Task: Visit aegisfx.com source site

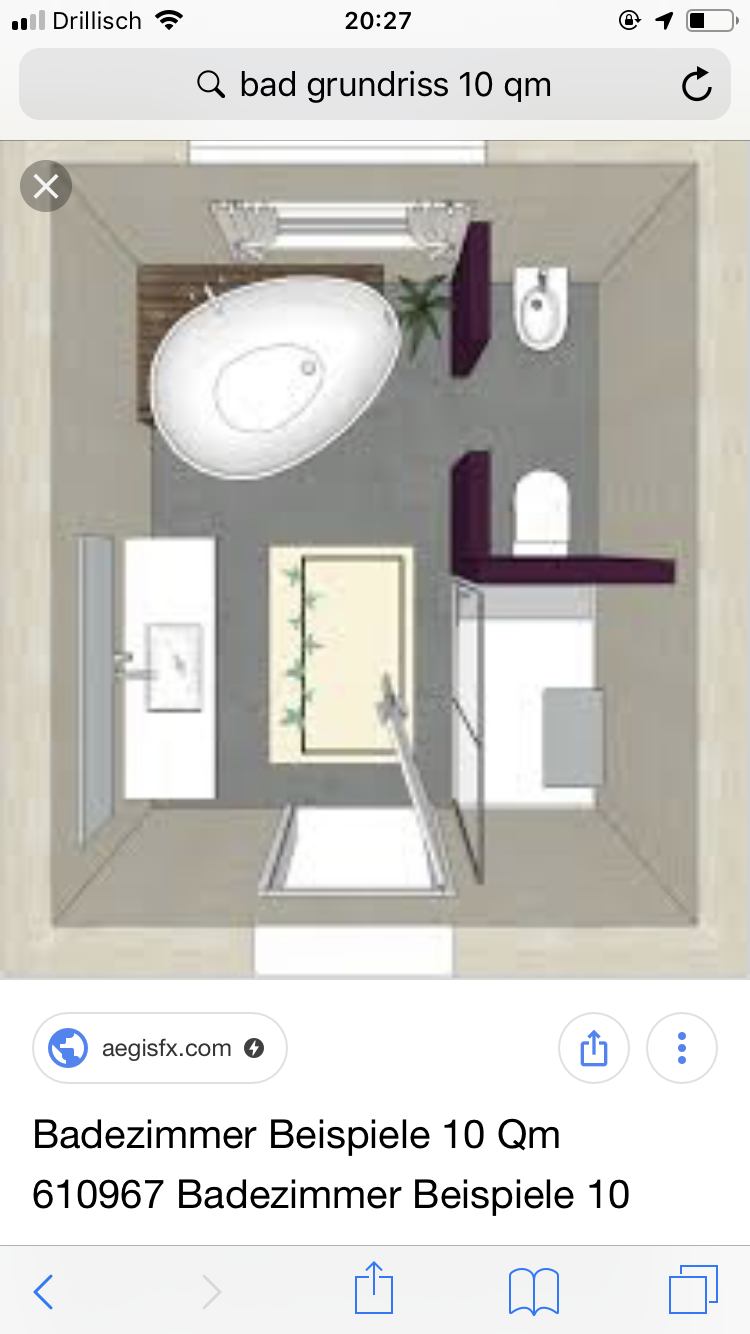Action: 160,1048
